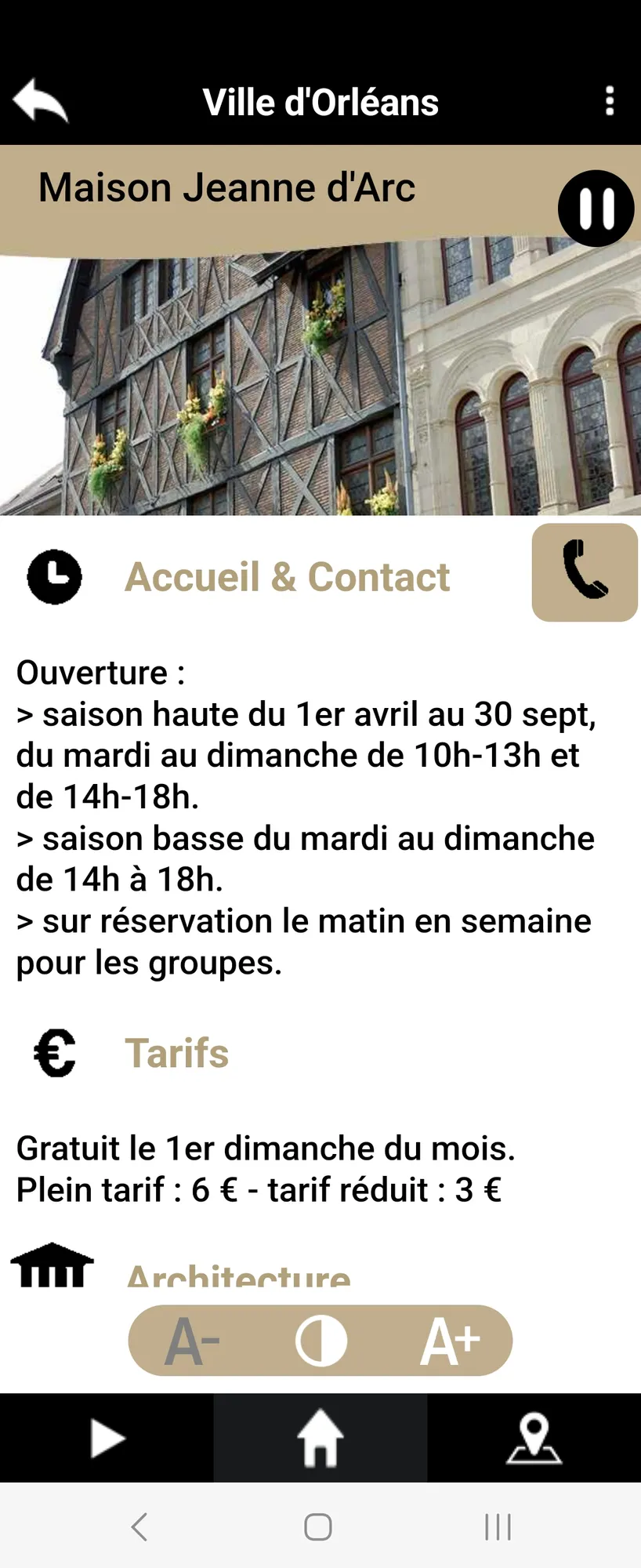
Task: Tap the play triangle in bottom navigation
Action: pos(106,1439)
